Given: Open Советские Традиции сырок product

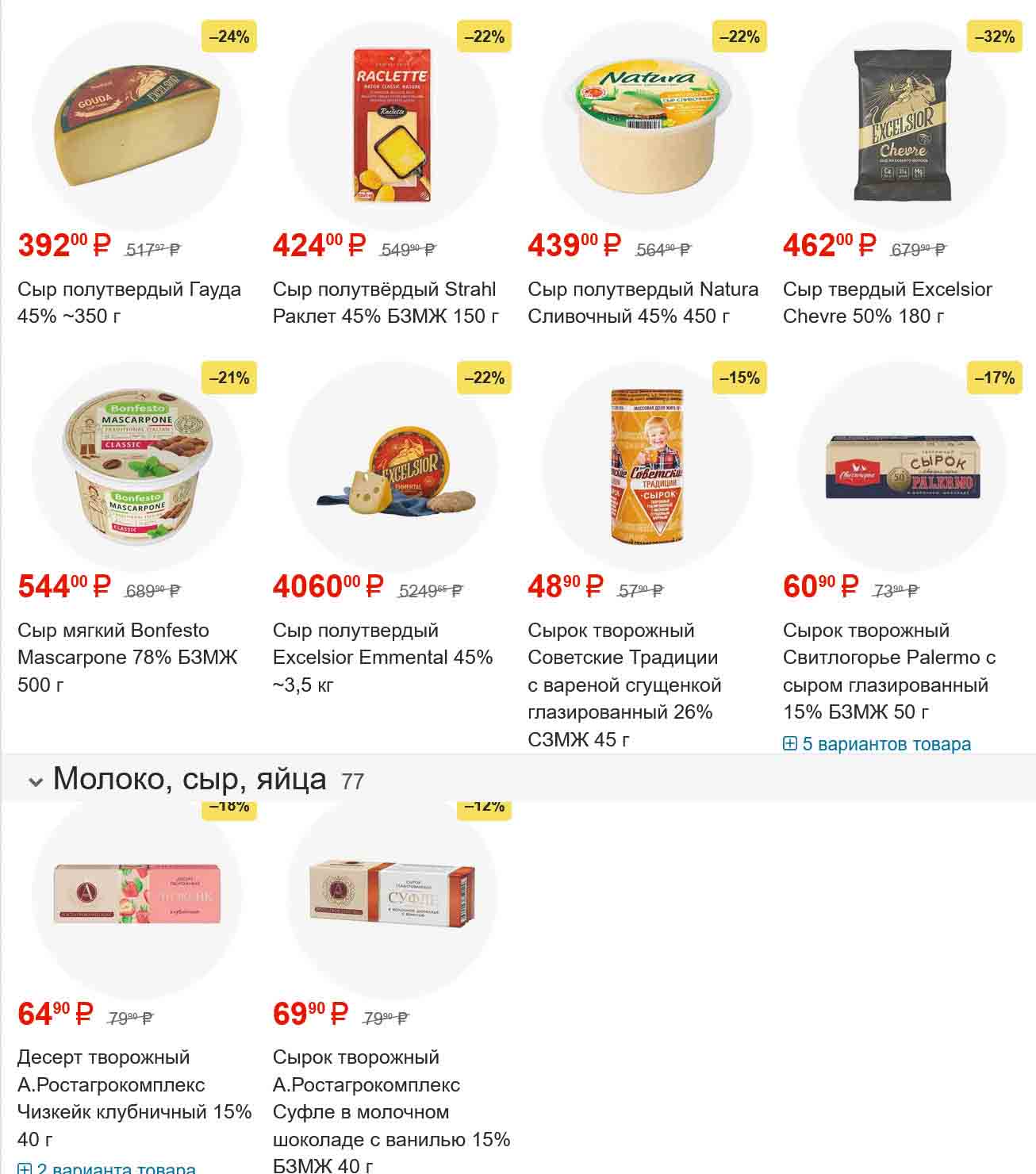Looking at the screenshot, I should click(x=624, y=684).
